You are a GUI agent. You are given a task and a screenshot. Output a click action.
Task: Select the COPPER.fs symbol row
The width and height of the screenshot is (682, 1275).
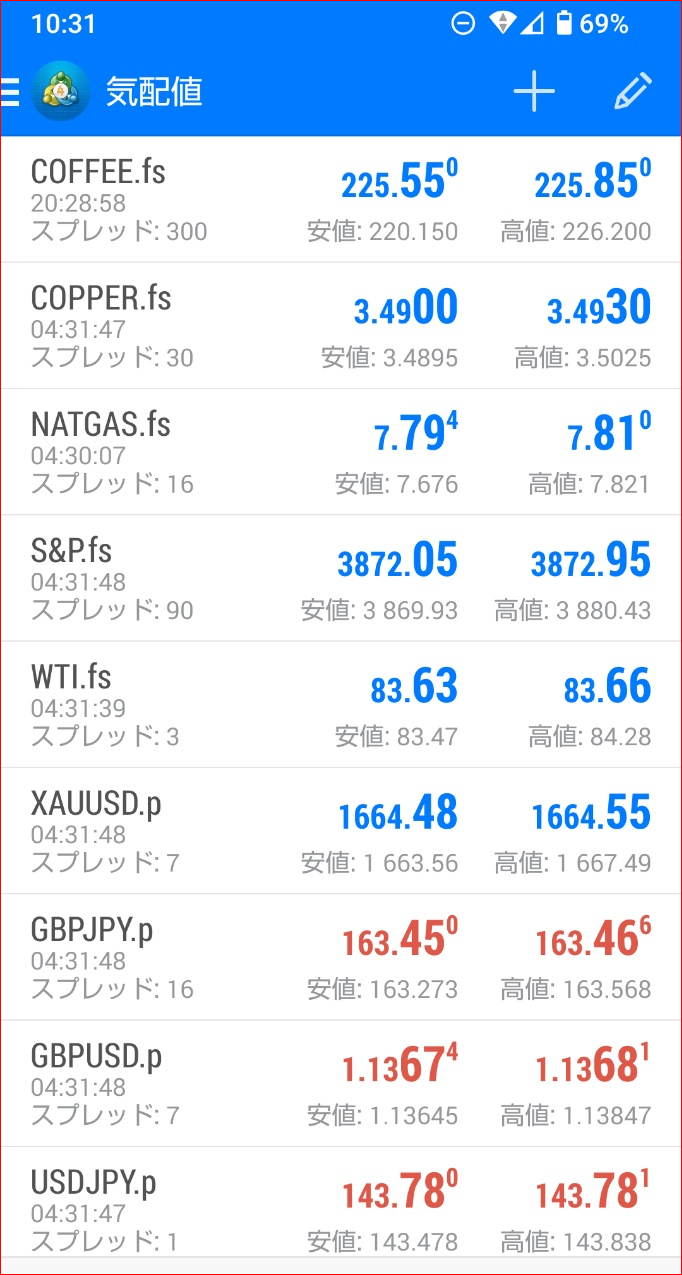[340, 326]
